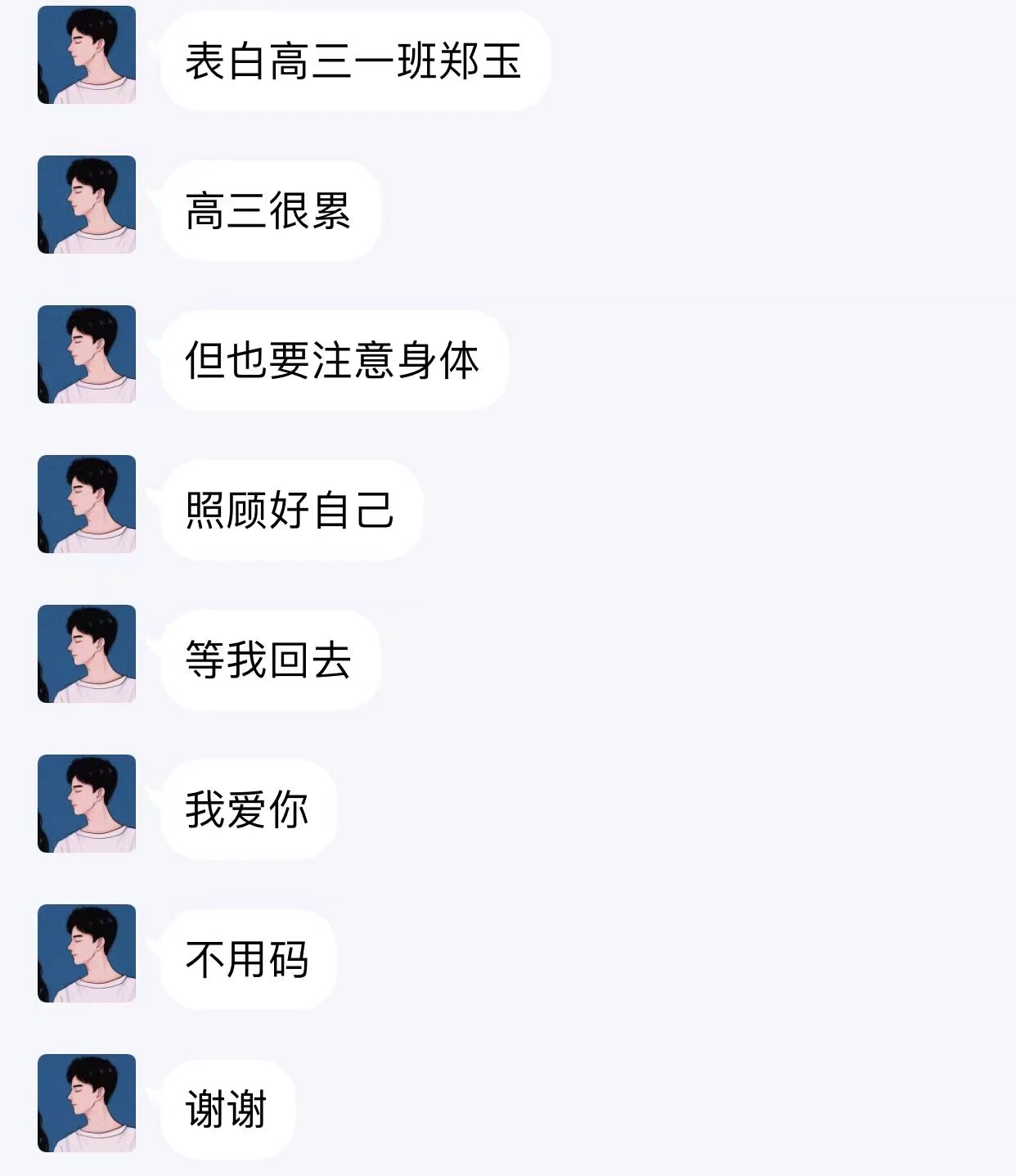Open sender's avatar beside 表白高三一班郑玉
1016x1176 pixels.
click(87, 55)
